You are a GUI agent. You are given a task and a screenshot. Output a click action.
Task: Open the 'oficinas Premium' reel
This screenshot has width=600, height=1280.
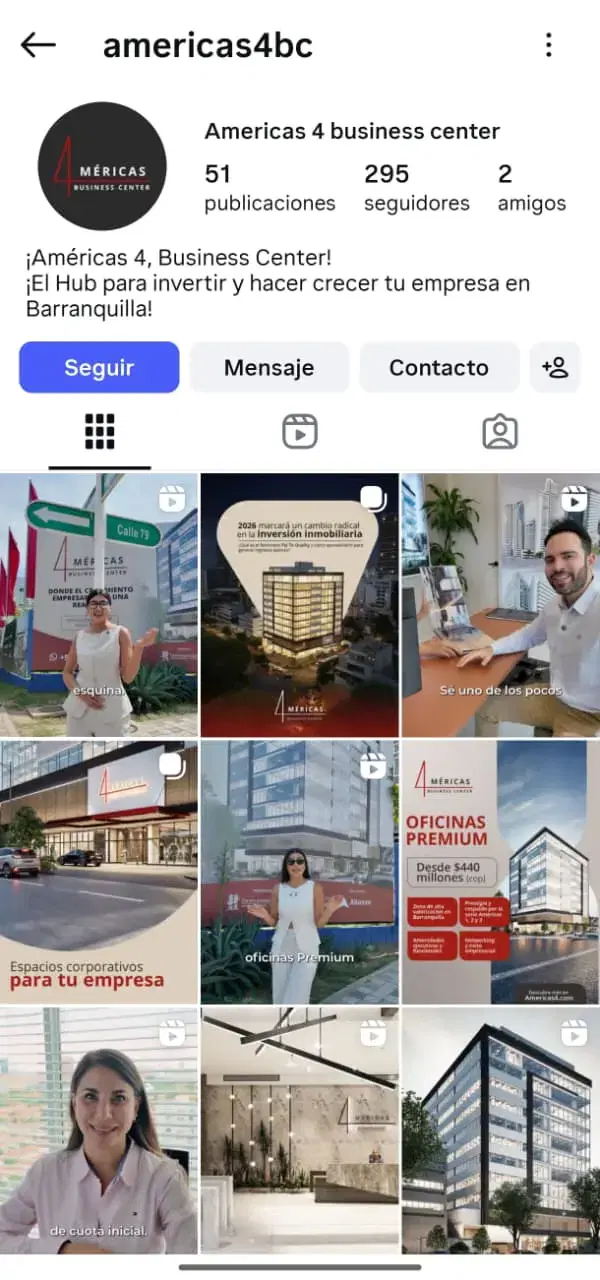coord(300,872)
